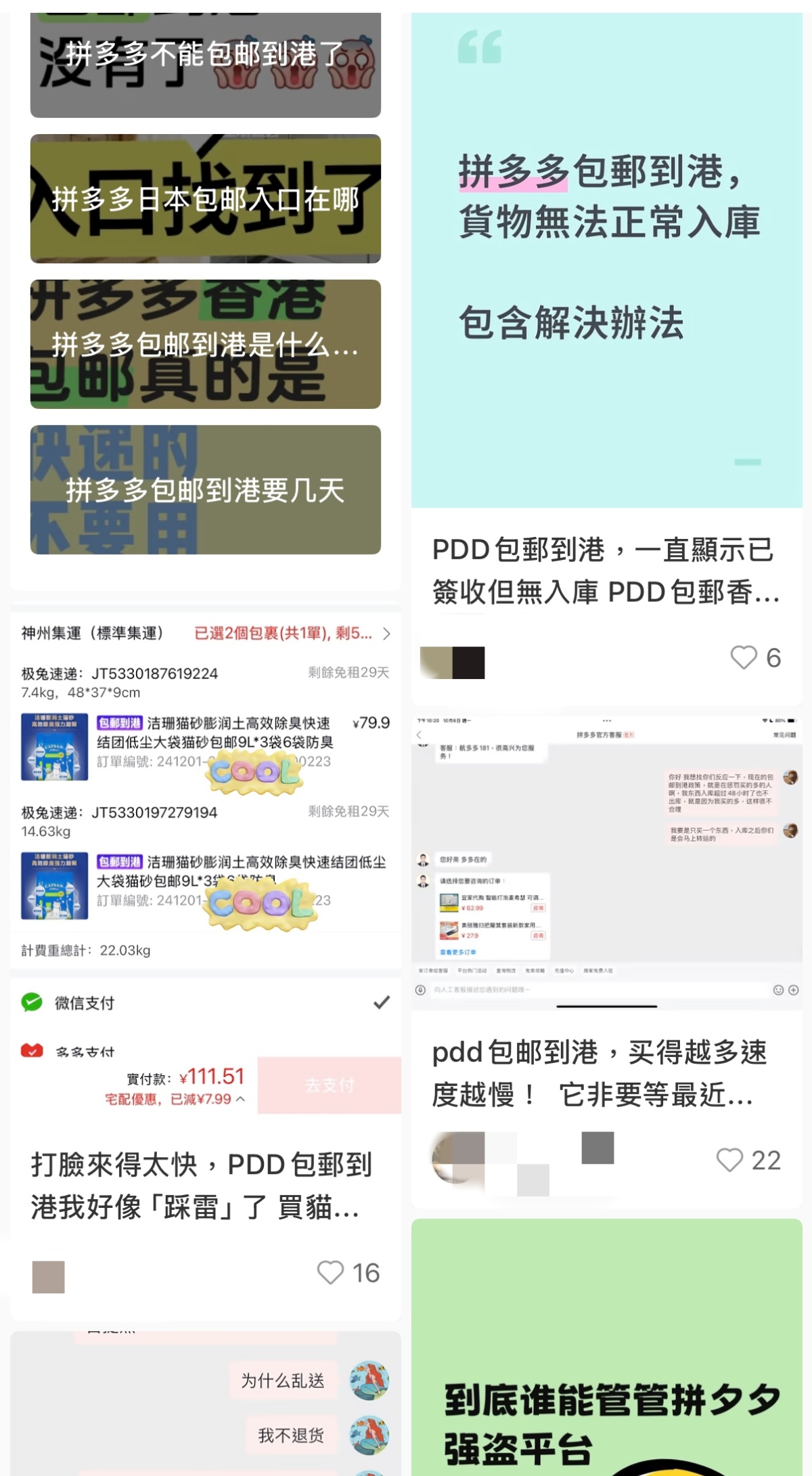
Task: Like the post with 6 likes
Action: pos(744,657)
